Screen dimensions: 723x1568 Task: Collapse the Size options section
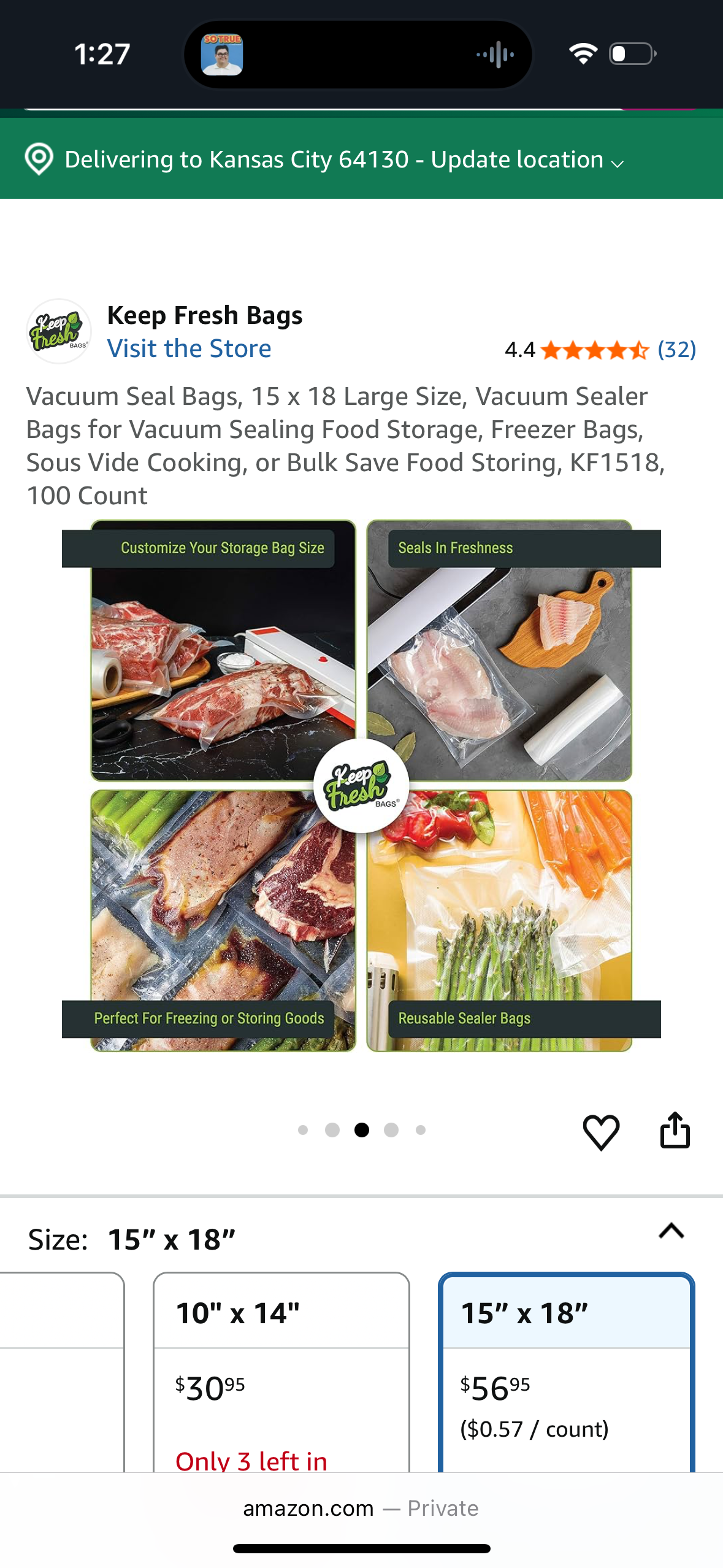[671, 1231]
